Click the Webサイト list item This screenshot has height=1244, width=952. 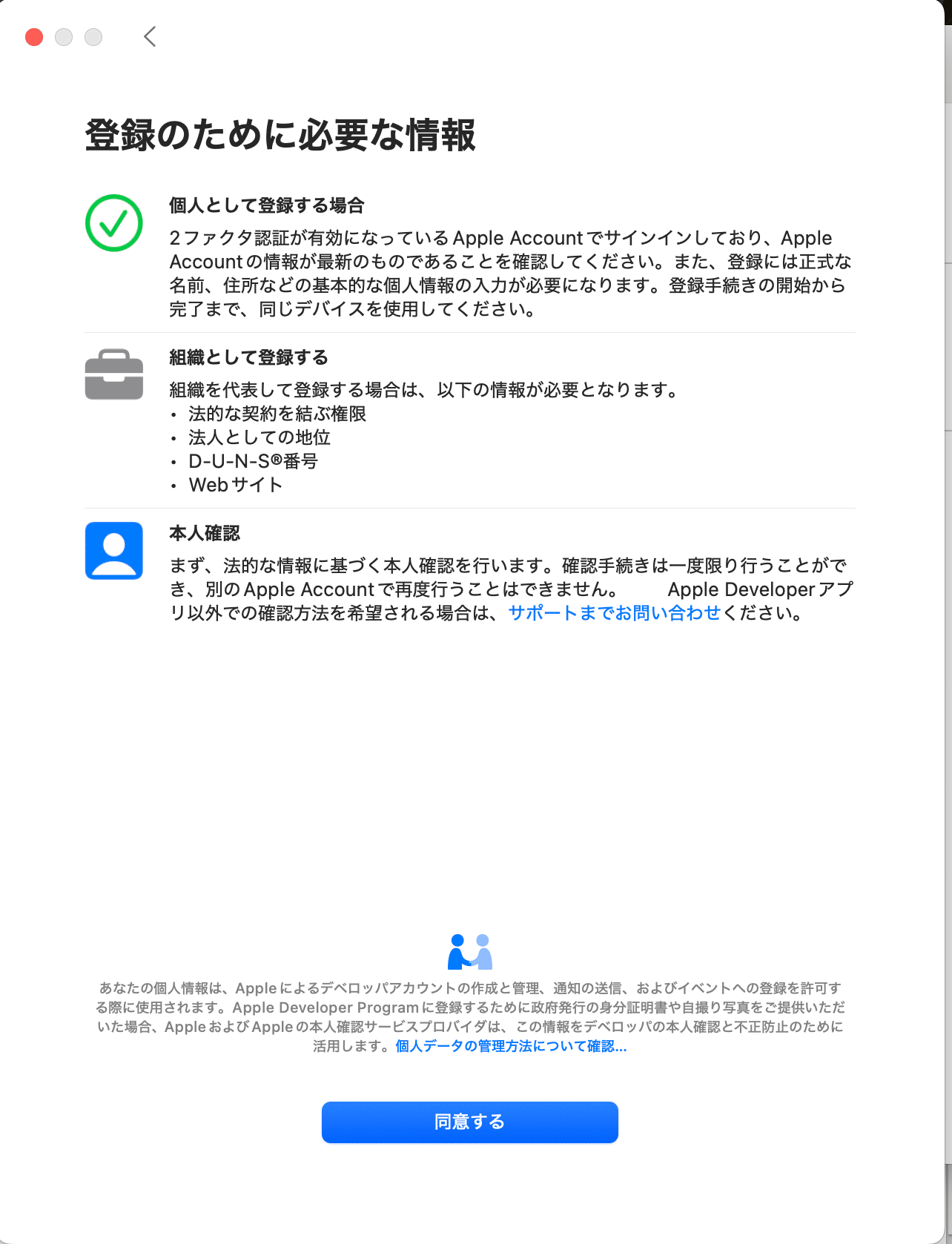(x=236, y=484)
